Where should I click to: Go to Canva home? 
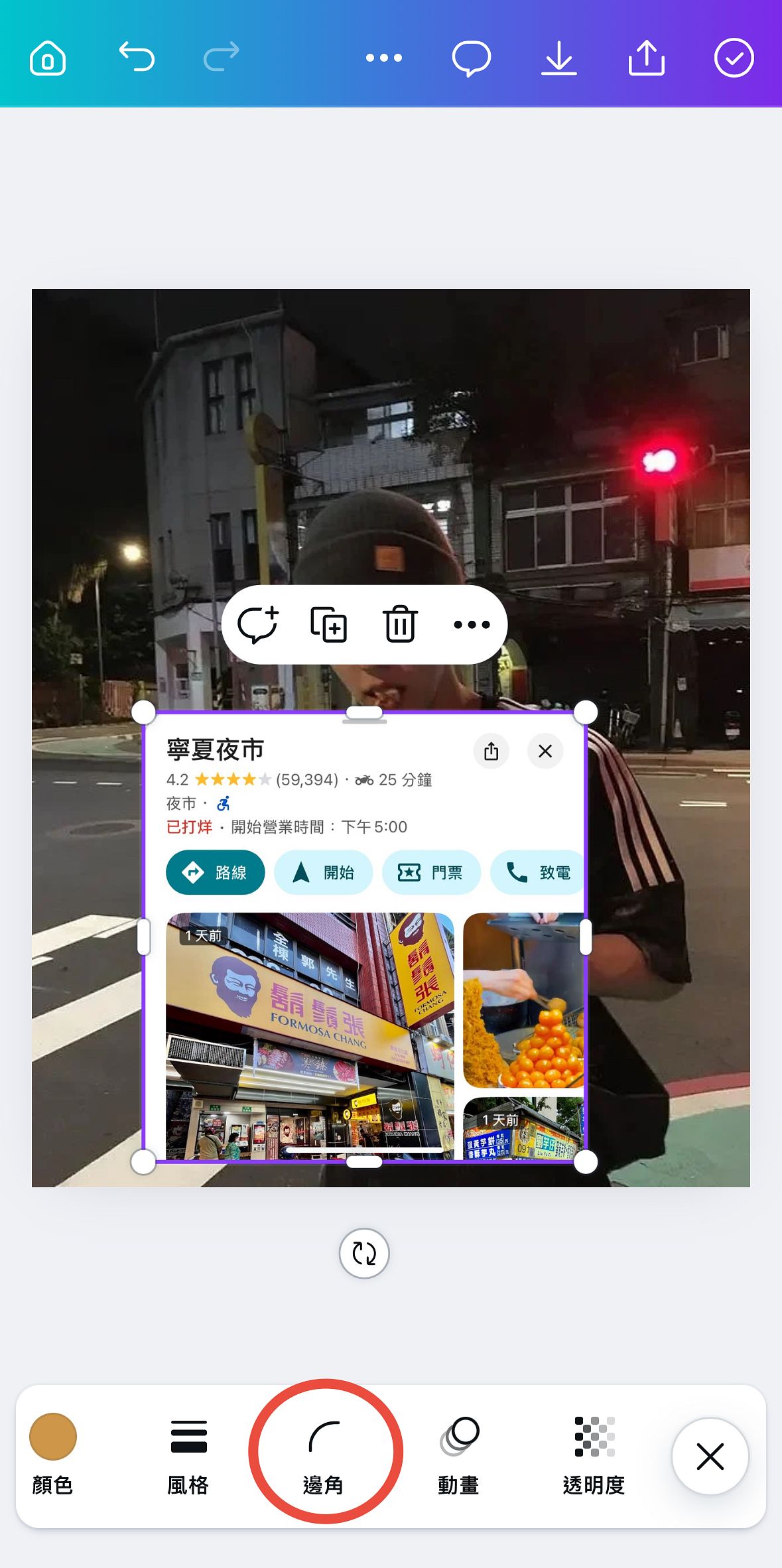tap(48, 58)
